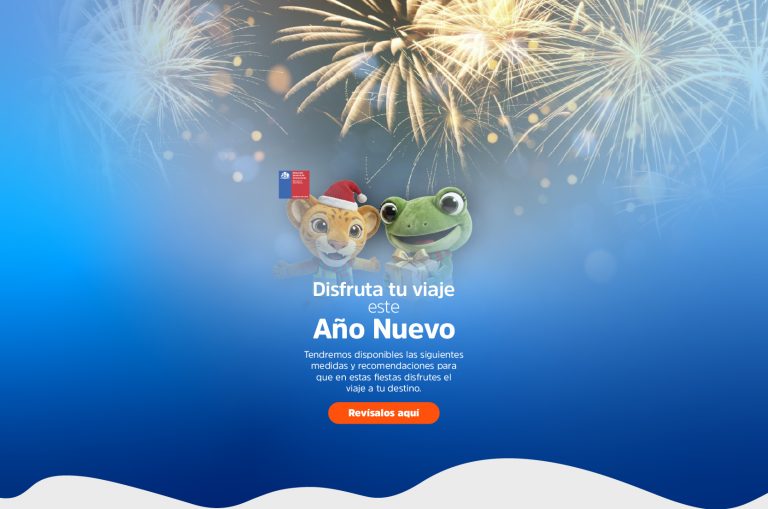Tap the Revísalos aquí button
Image resolution: width=768 pixels, height=509 pixels.
coord(383,413)
